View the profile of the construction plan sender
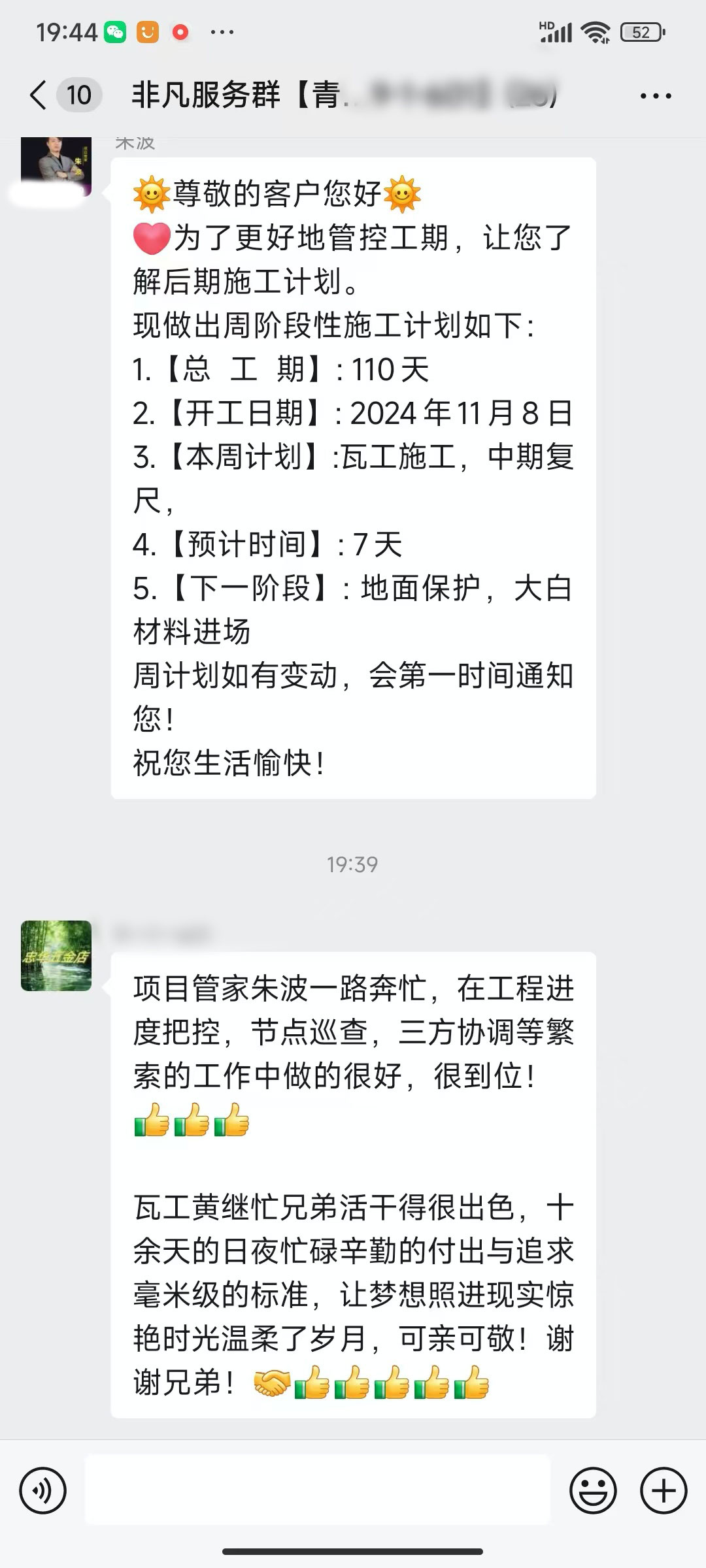Image resolution: width=706 pixels, height=1568 pixels. pos(56,167)
